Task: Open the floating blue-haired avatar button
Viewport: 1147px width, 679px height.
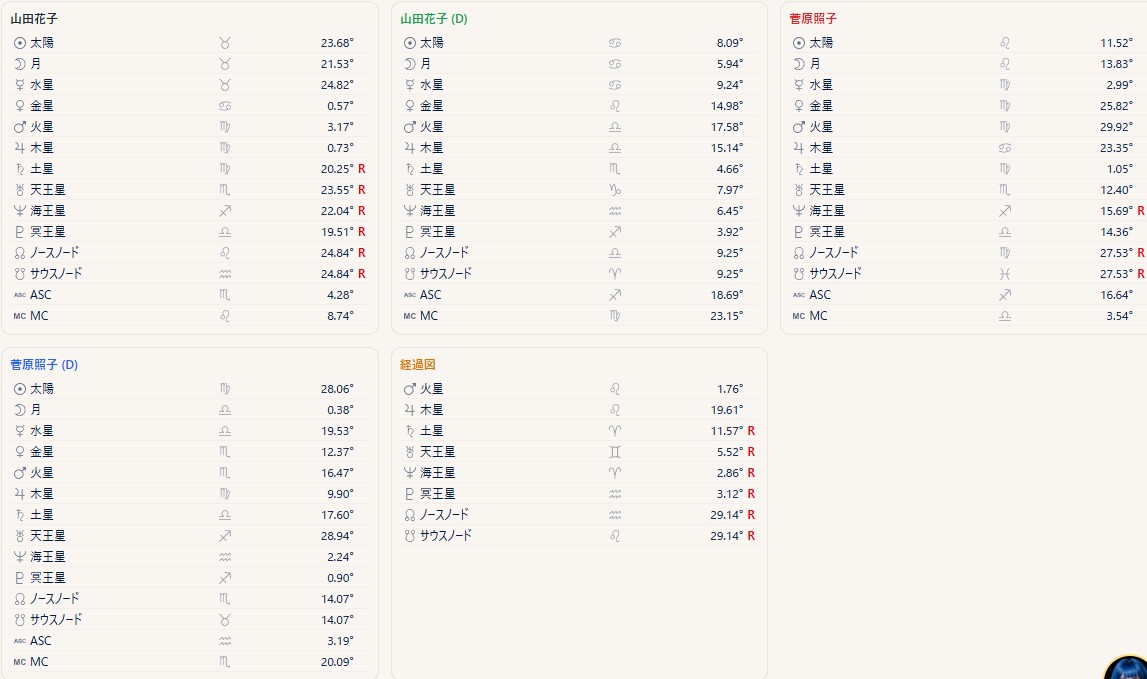Action: coord(1127,667)
